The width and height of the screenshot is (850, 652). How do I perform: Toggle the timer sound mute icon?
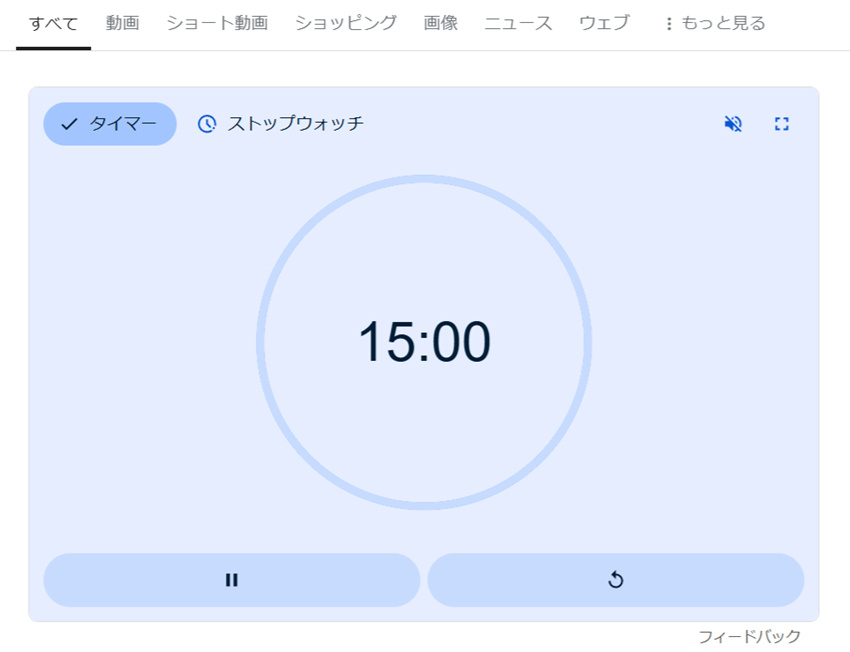(x=733, y=124)
